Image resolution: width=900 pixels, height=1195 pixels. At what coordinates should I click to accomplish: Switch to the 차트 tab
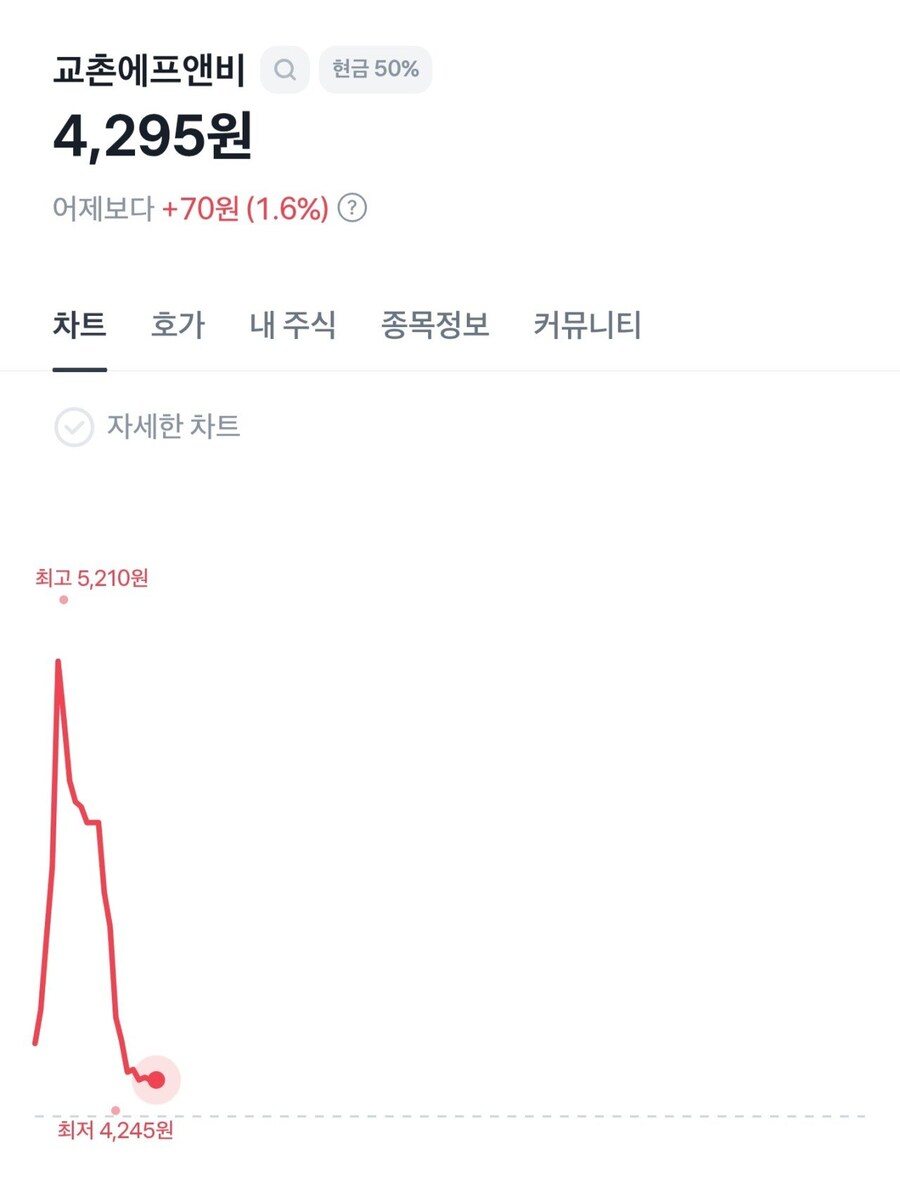point(80,325)
